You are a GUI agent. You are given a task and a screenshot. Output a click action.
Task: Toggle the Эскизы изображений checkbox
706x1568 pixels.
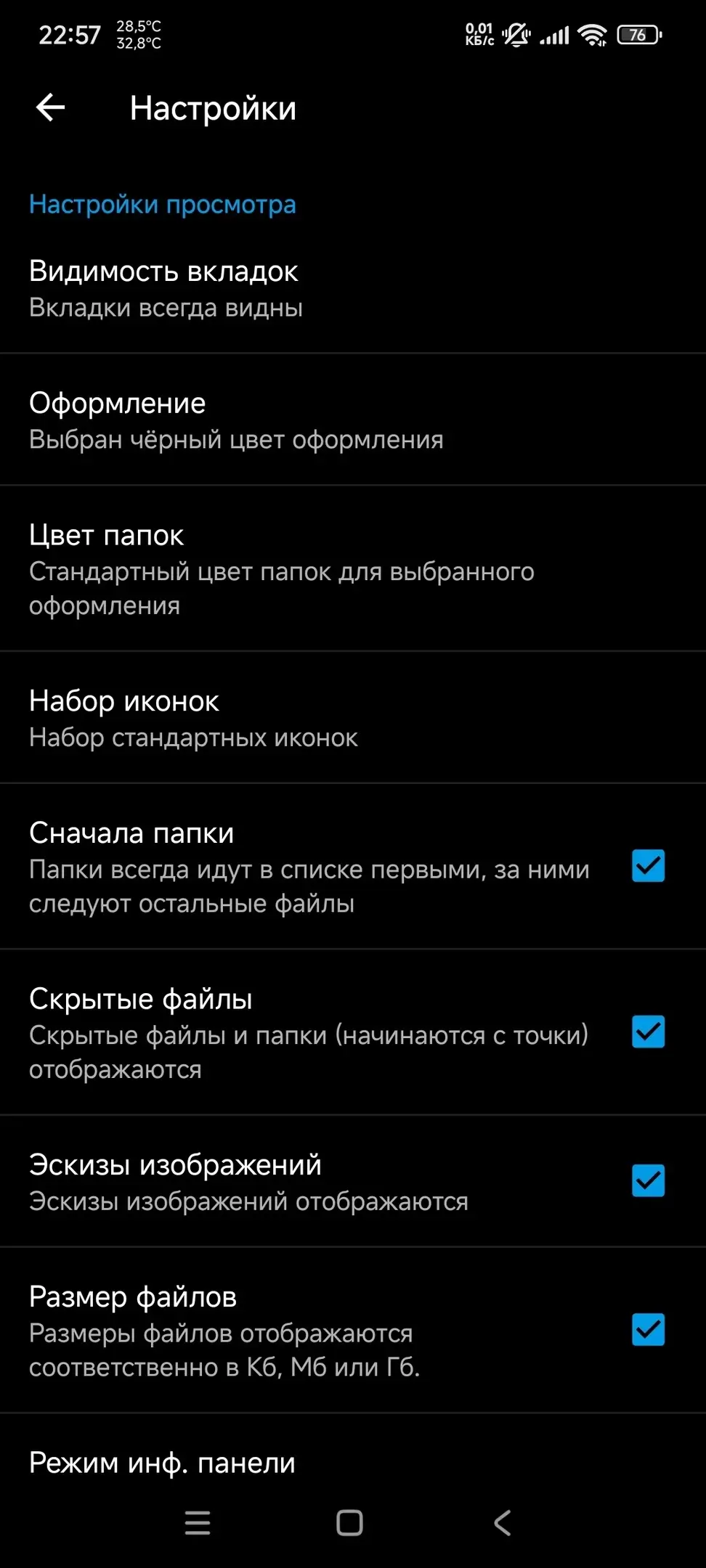648,1181
